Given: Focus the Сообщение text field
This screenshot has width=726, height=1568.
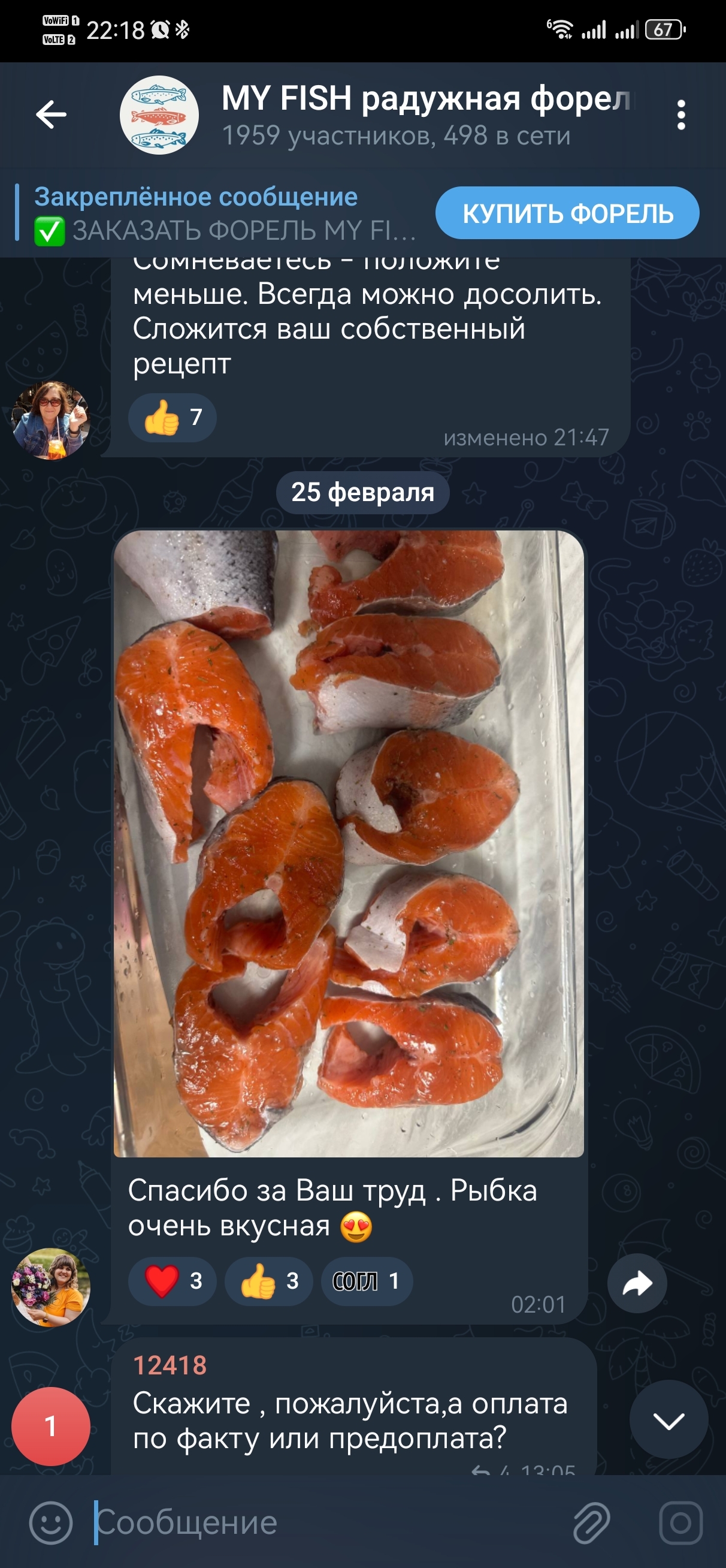Looking at the screenshot, I should (x=329, y=1522).
